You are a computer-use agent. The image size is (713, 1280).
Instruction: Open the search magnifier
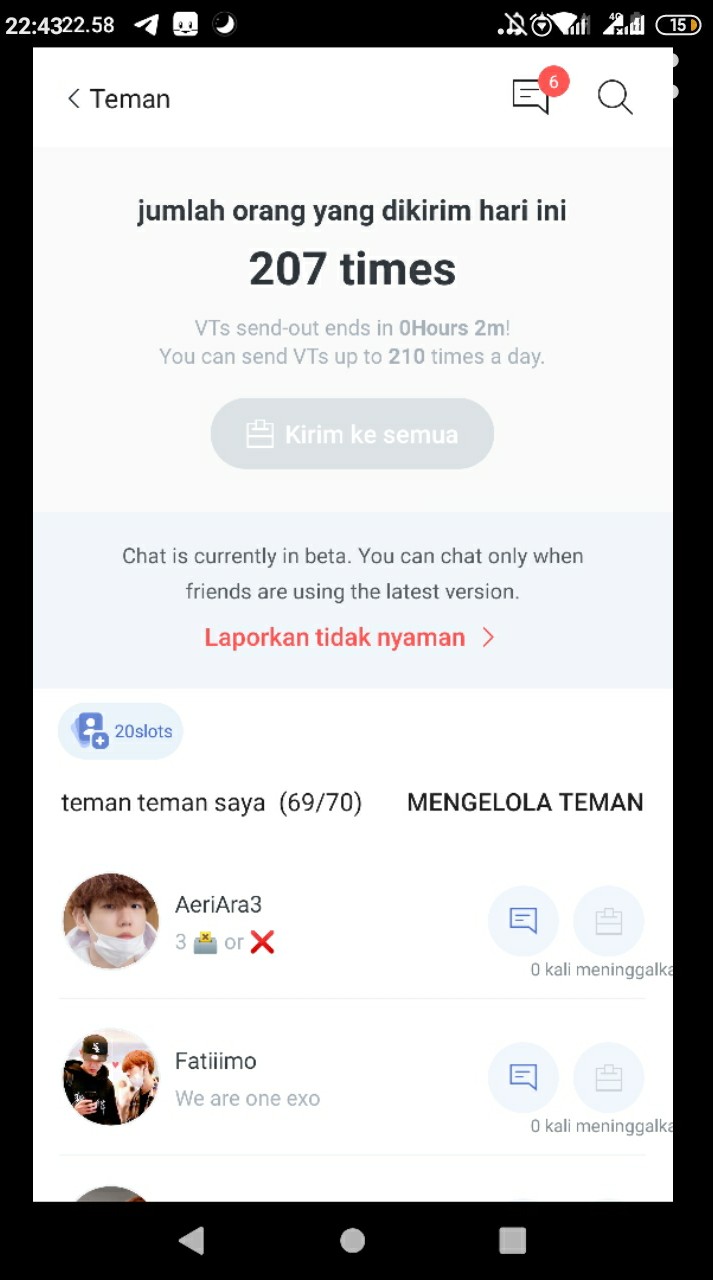pos(614,97)
